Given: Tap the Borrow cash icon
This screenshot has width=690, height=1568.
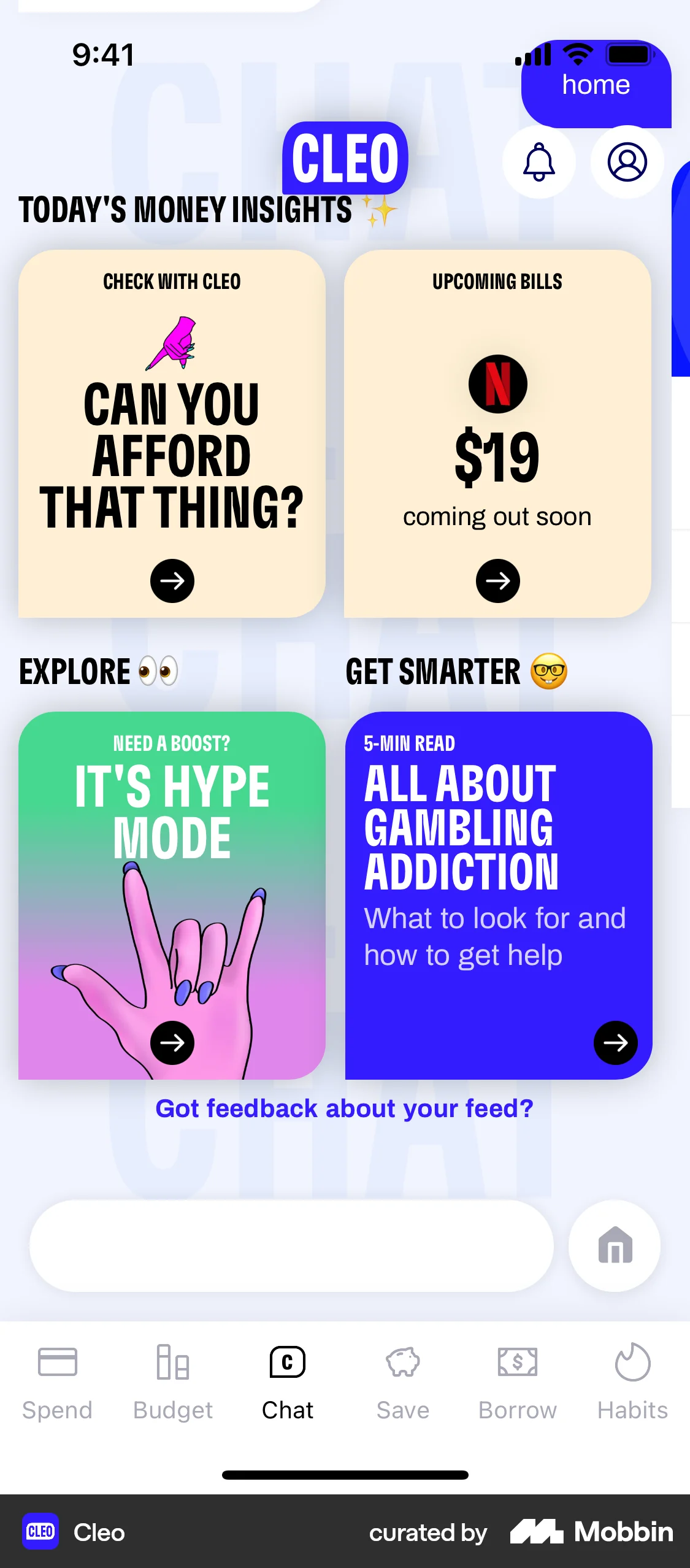Looking at the screenshot, I should [517, 1361].
